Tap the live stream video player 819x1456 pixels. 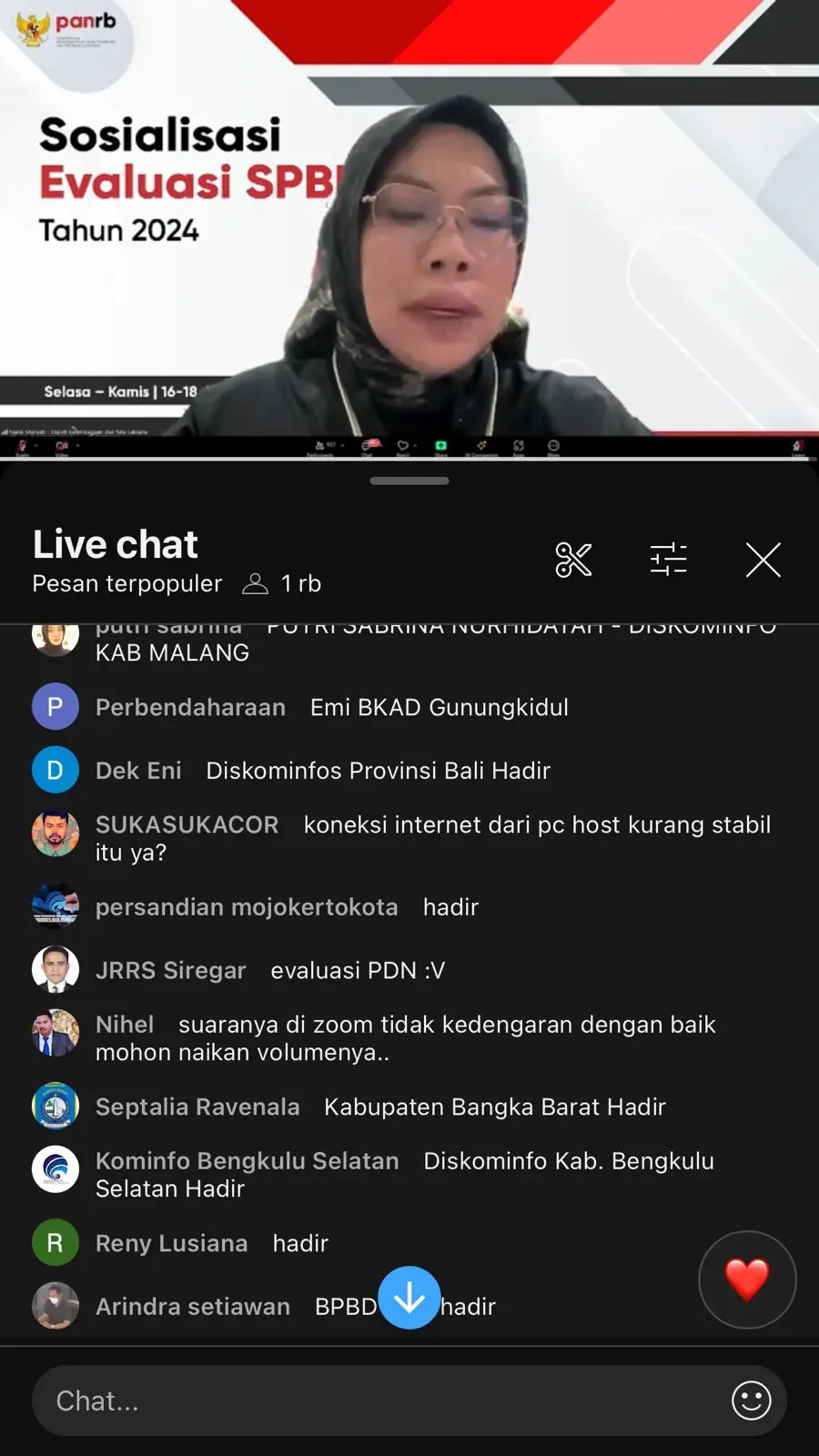409,227
